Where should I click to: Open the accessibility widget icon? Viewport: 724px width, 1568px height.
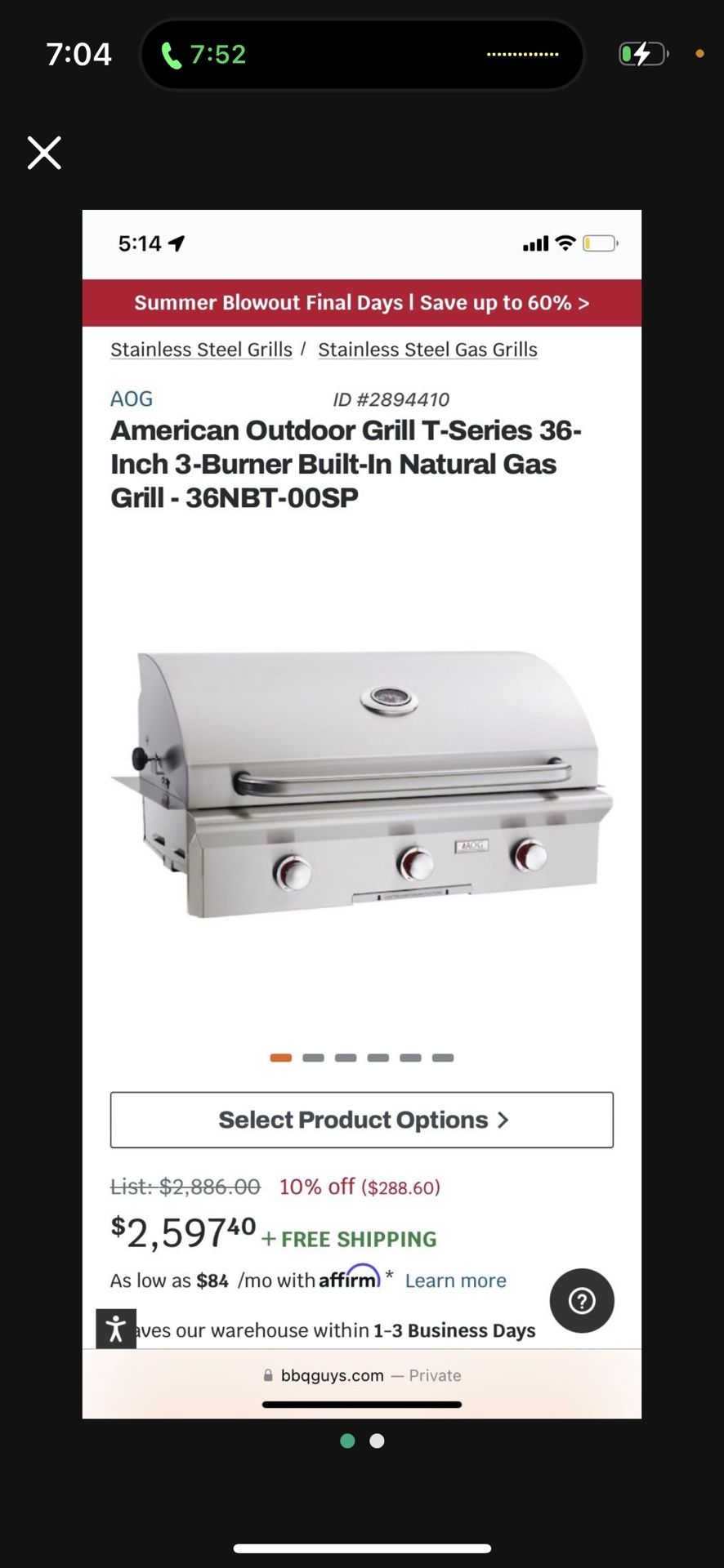click(x=116, y=1329)
